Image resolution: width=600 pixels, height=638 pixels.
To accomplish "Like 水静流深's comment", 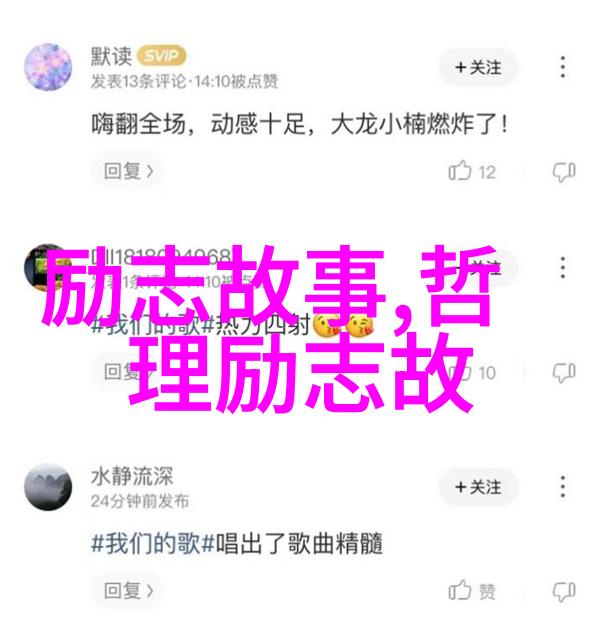I will point(473,591).
